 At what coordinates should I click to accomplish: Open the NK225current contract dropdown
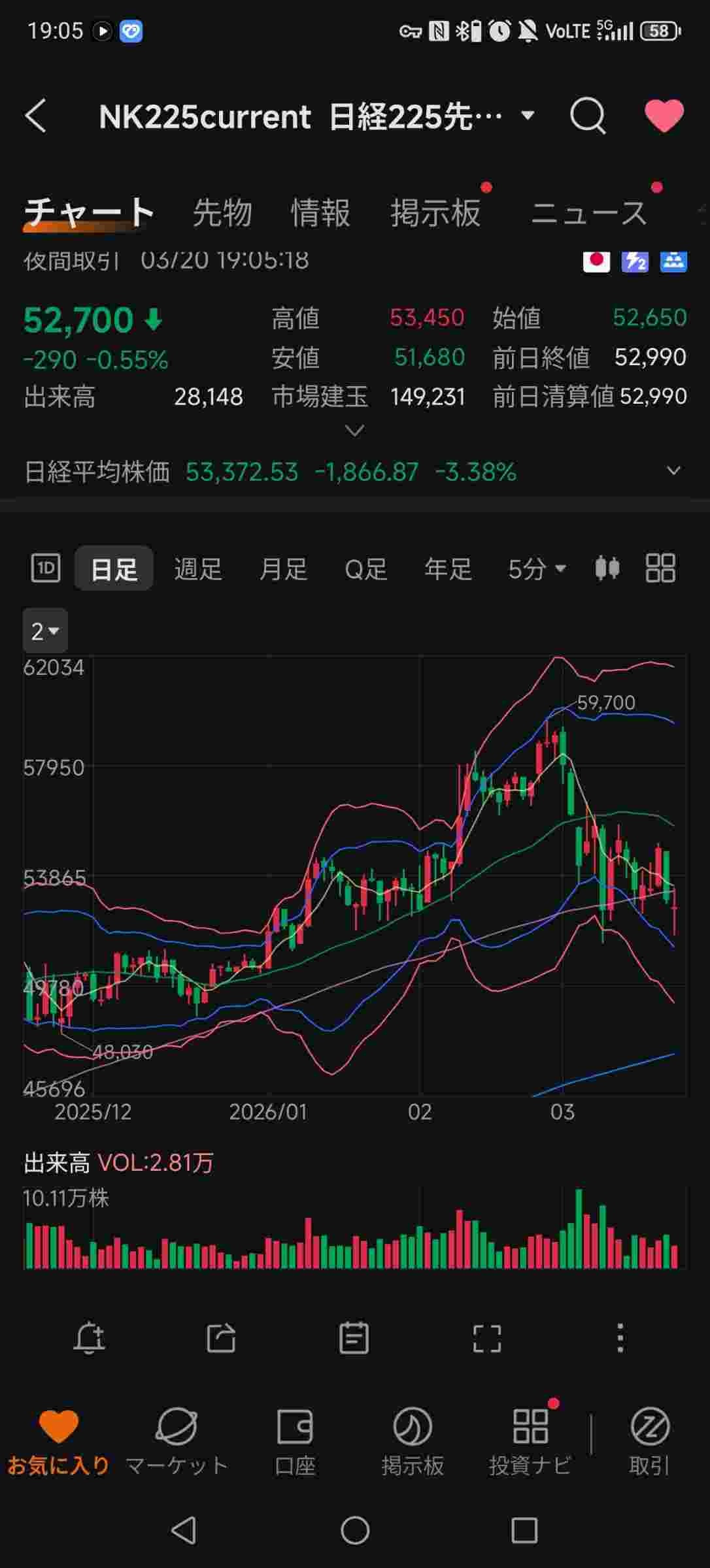tap(528, 116)
